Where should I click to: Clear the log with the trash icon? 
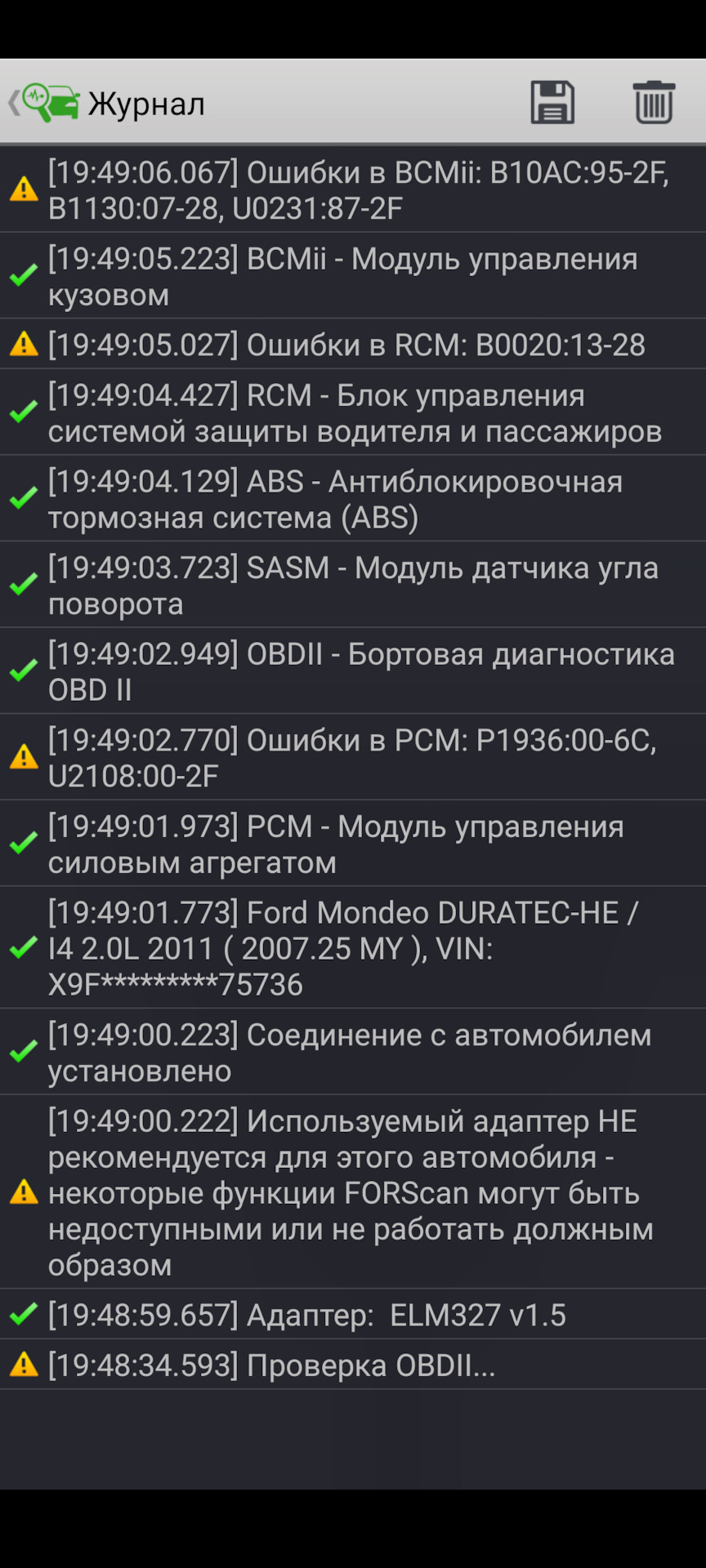654,103
